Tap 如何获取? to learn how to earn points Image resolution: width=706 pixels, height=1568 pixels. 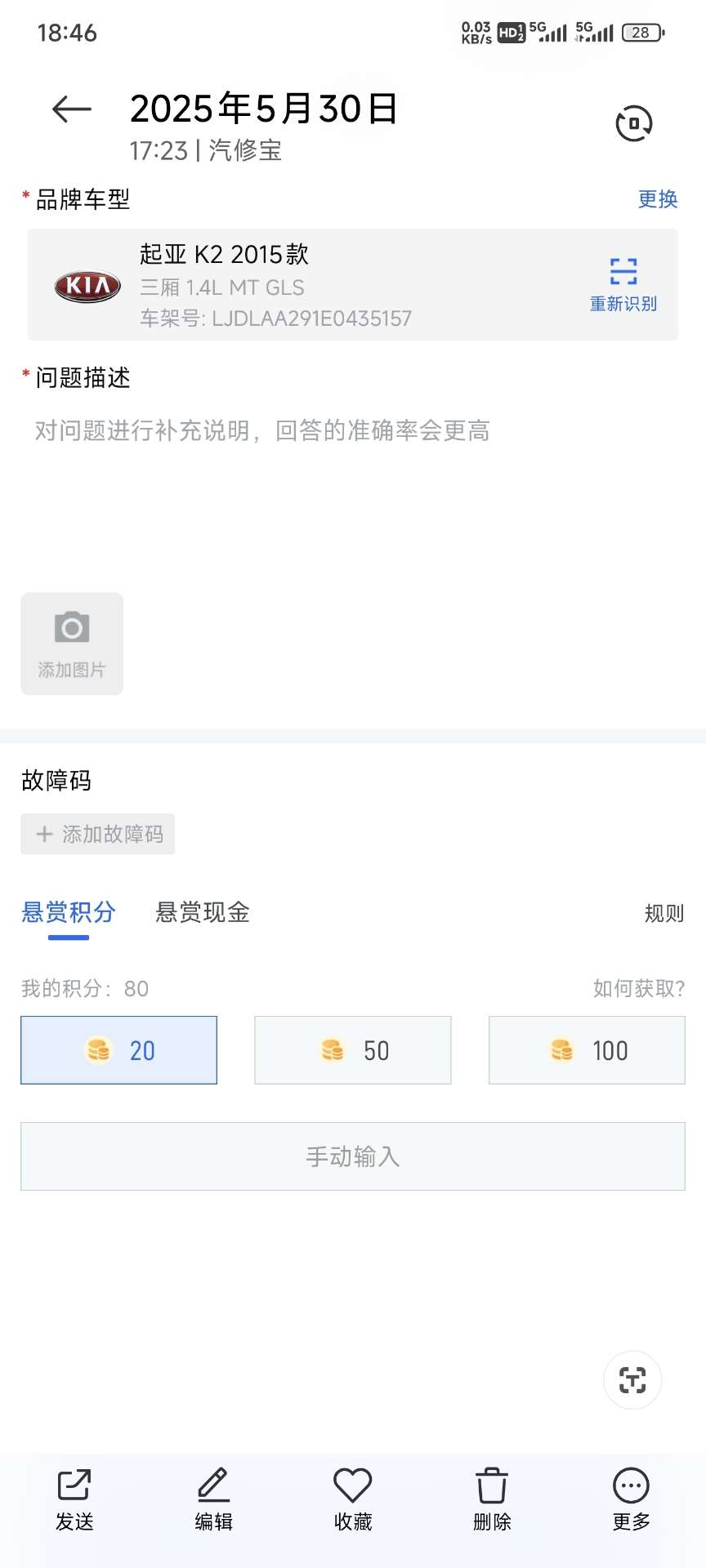(639, 989)
